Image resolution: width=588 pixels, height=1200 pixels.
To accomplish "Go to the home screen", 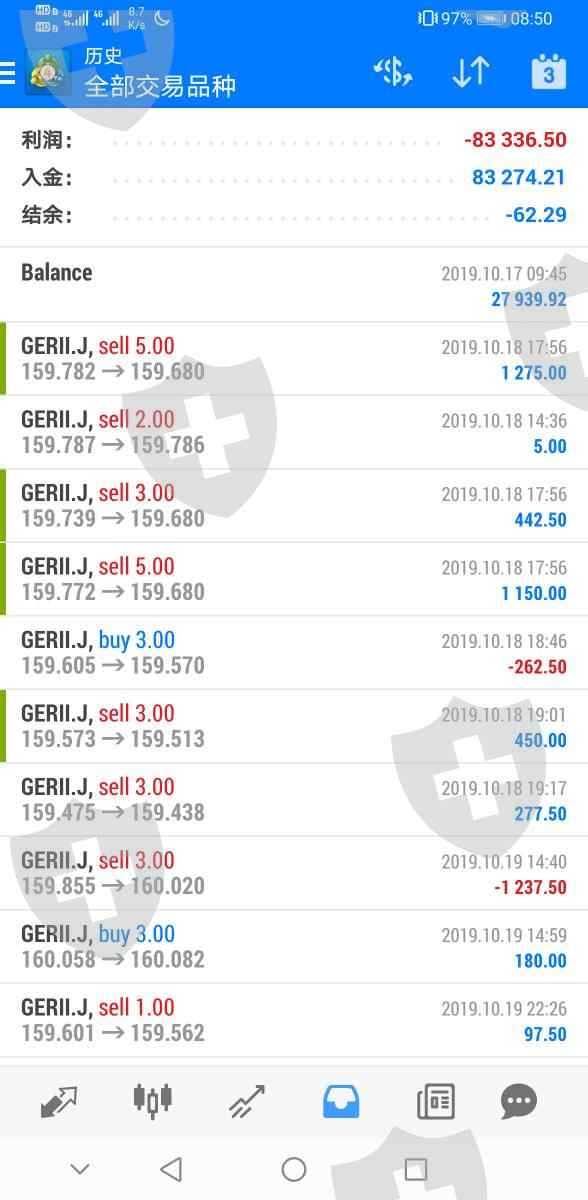I will [x=294, y=1169].
